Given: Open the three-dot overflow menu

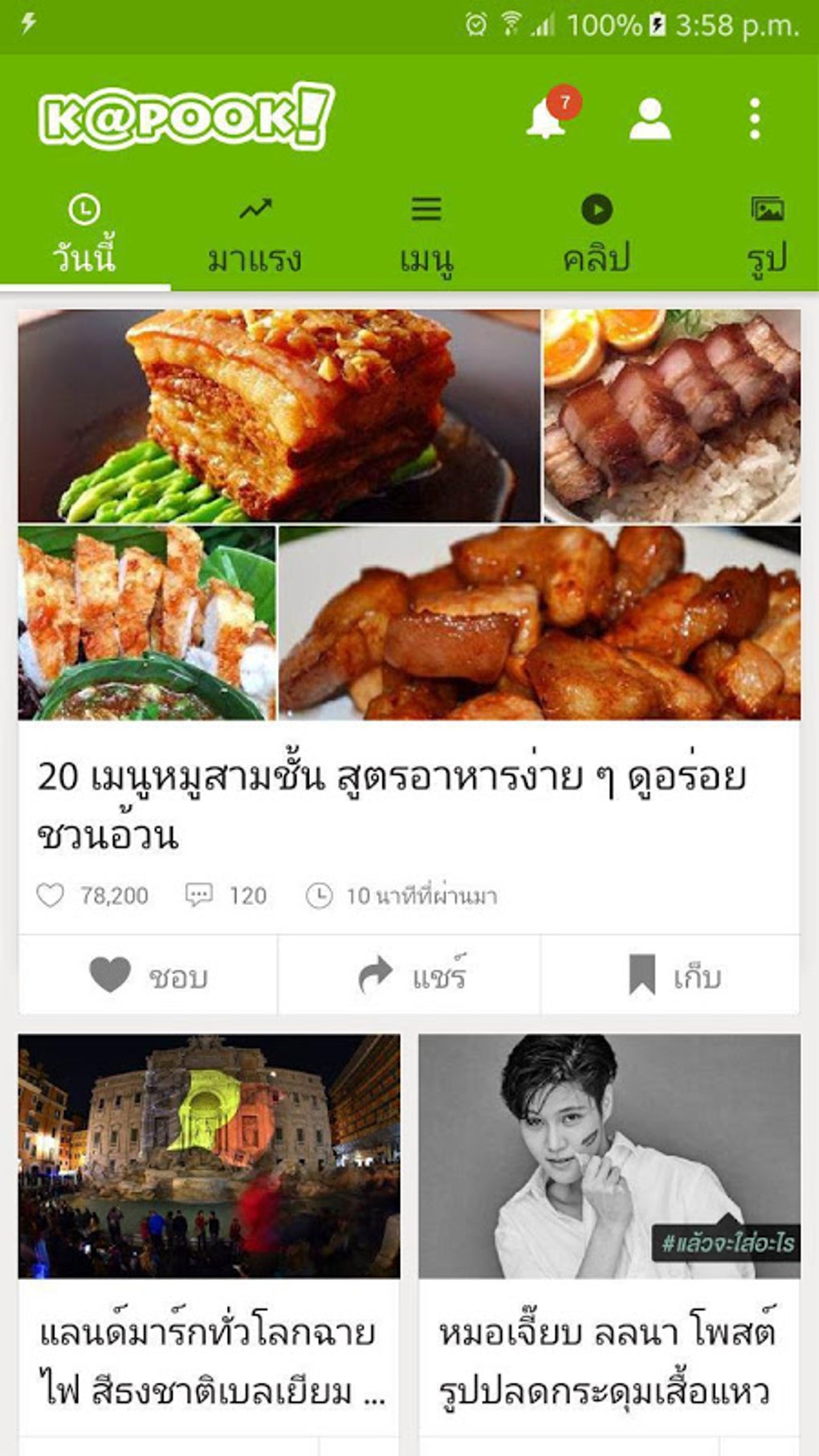Looking at the screenshot, I should tap(754, 120).
